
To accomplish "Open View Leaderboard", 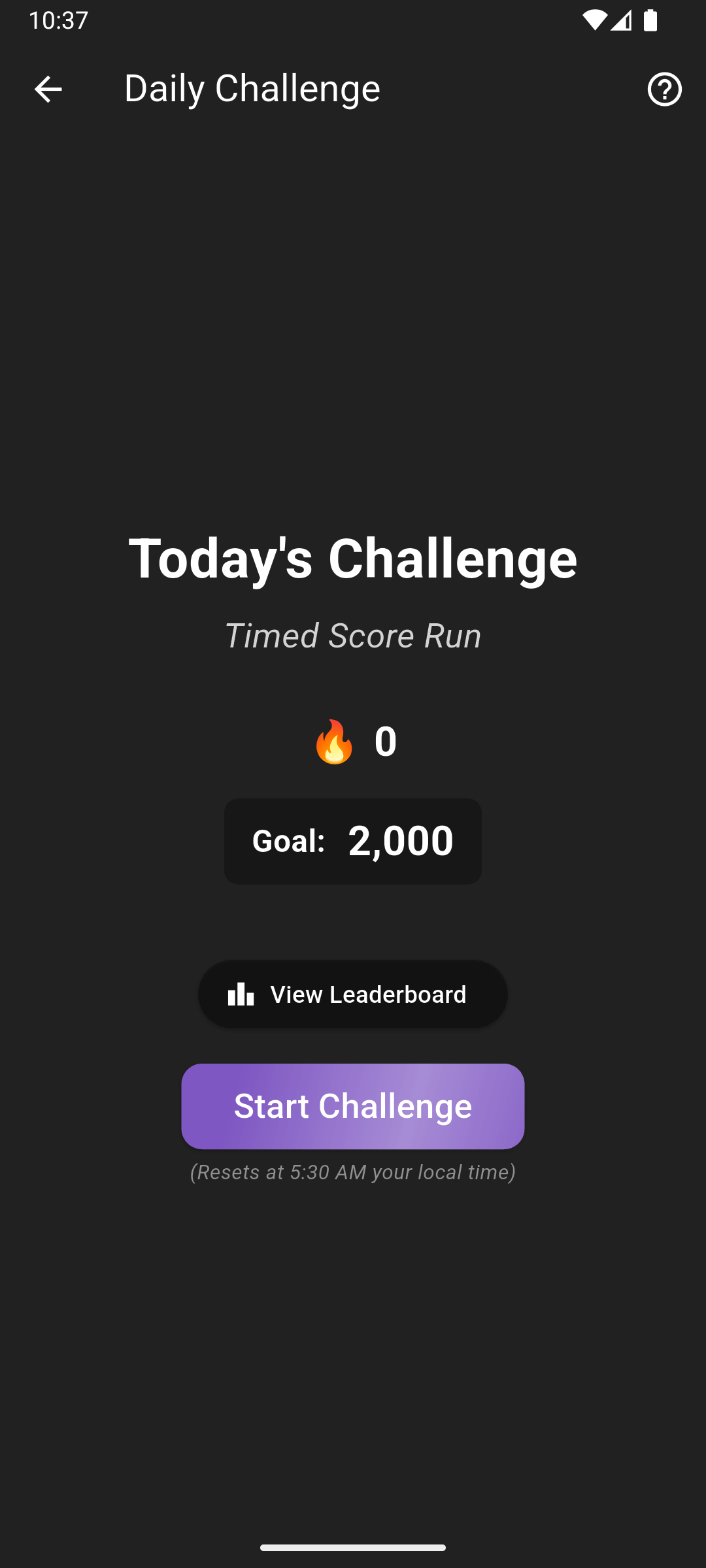I will (x=352, y=994).
